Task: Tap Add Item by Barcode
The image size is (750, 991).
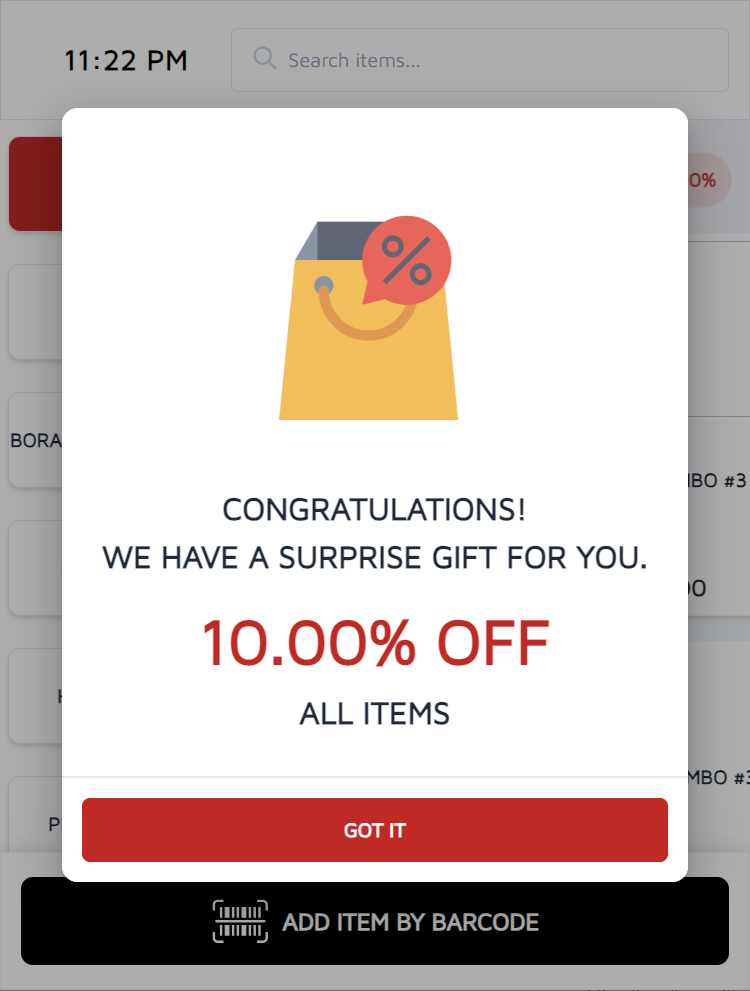Action: (x=375, y=922)
